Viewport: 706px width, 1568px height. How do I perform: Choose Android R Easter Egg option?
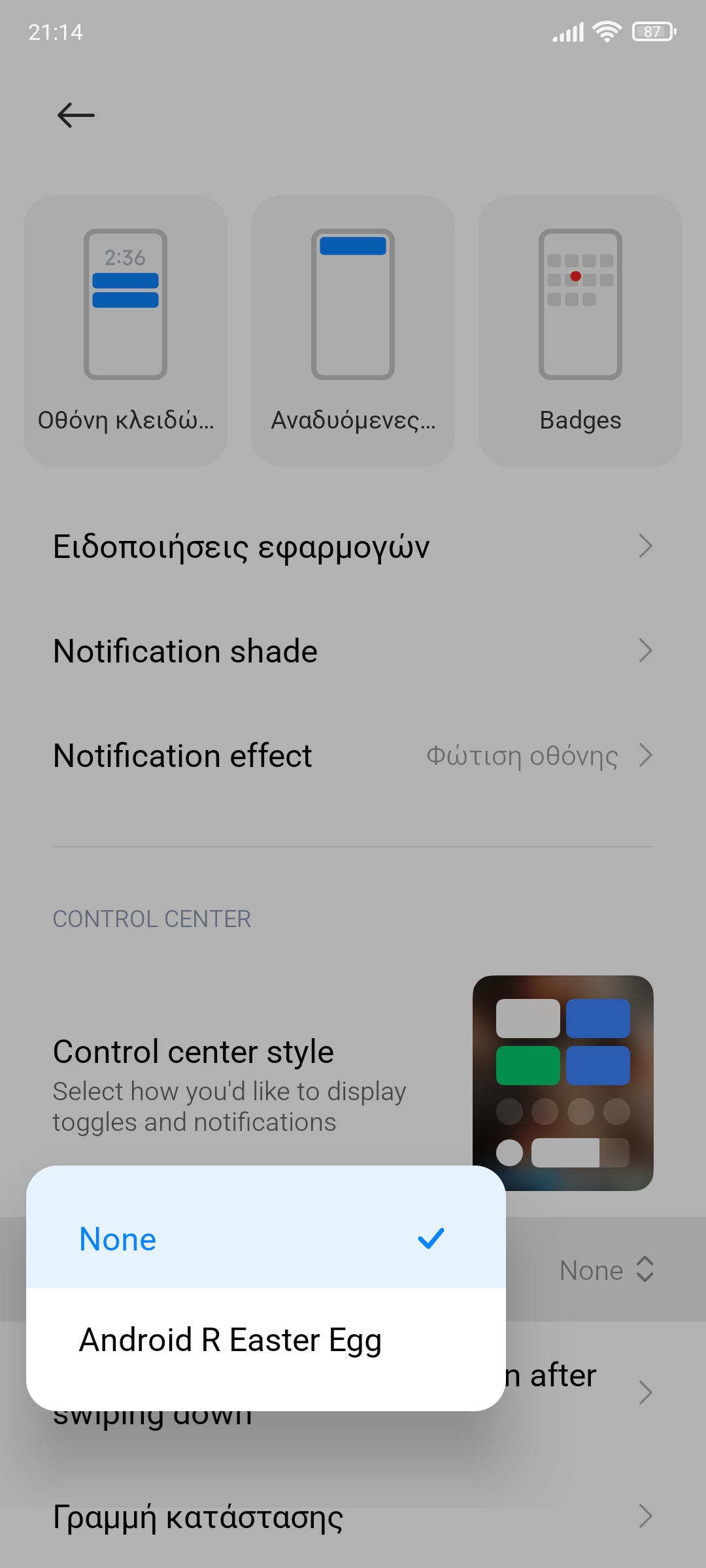click(265, 1340)
